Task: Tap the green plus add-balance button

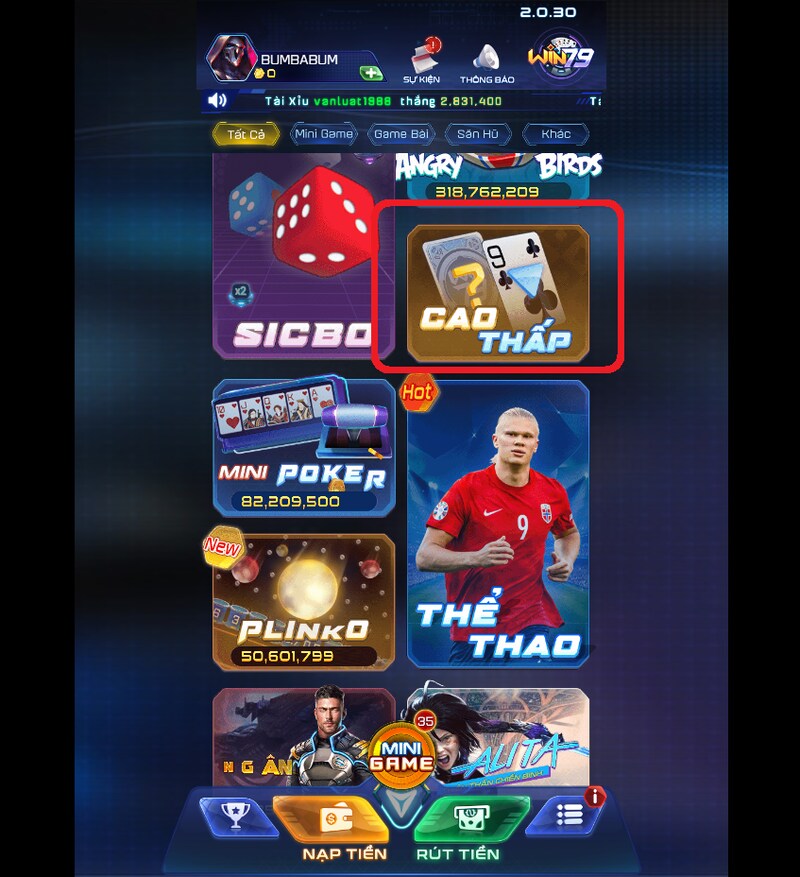Action: pyautogui.click(x=370, y=73)
